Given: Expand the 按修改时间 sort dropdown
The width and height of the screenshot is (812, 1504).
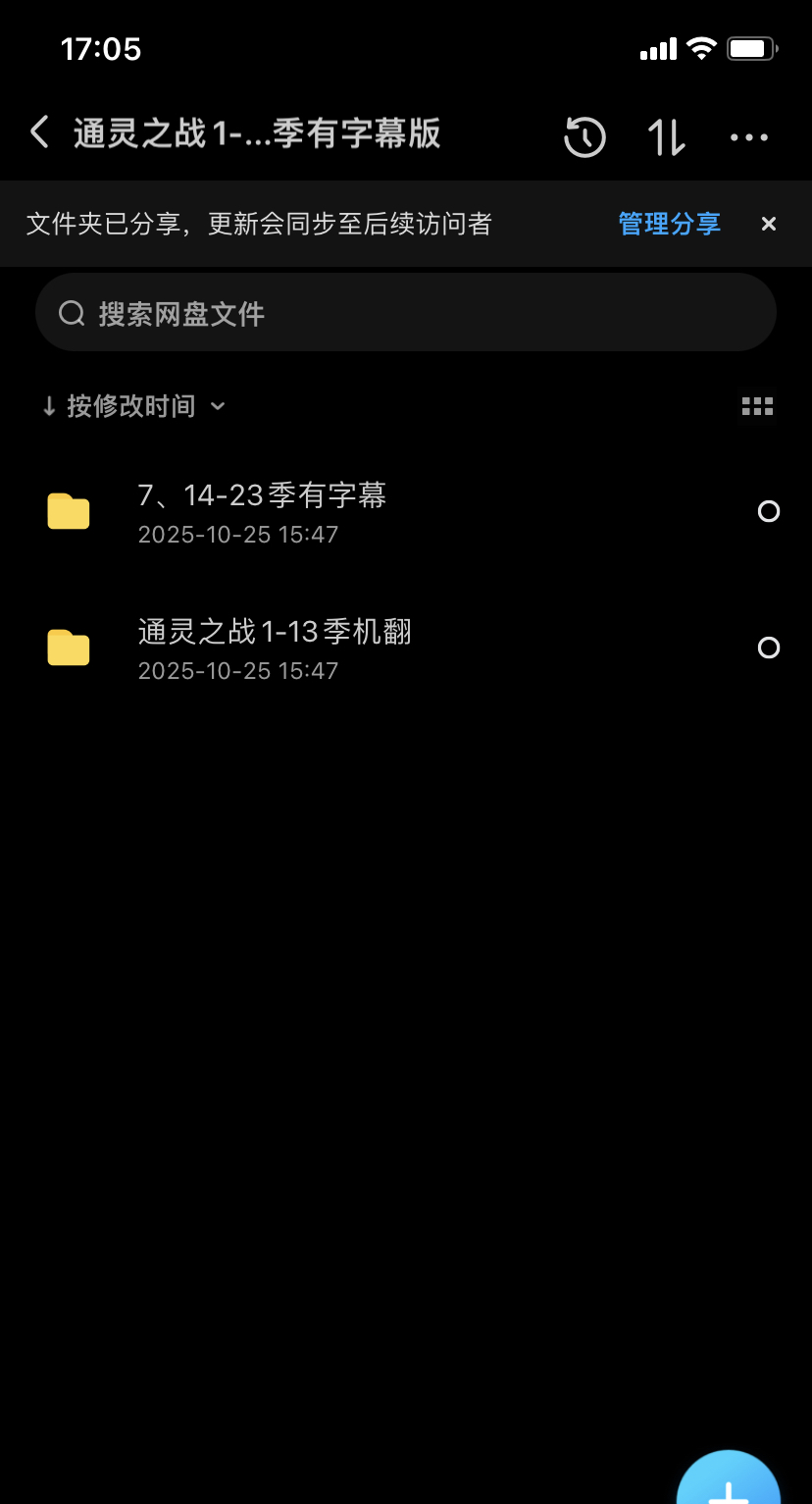Looking at the screenshot, I should tap(132, 405).
